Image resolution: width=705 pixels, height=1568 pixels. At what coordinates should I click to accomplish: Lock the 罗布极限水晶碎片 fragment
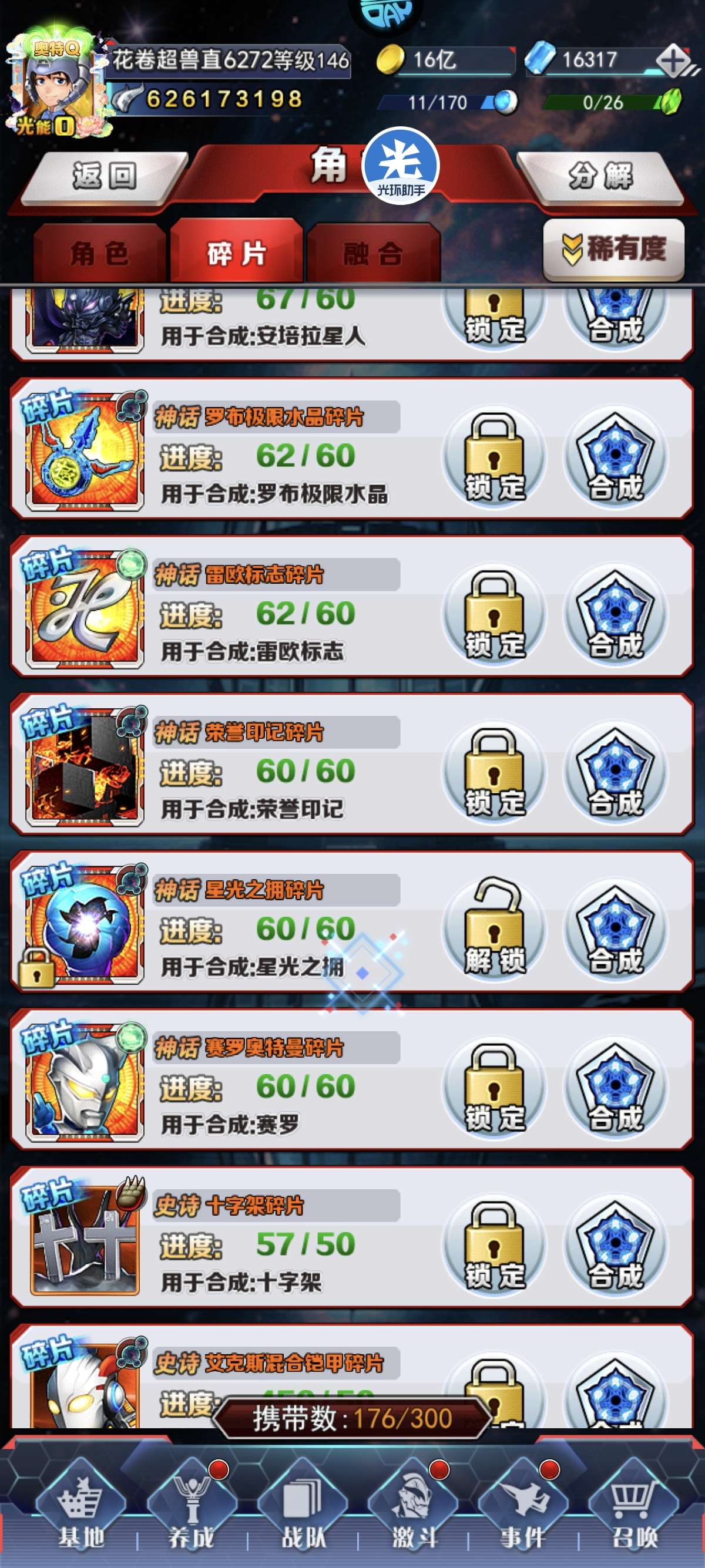point(493,456)
